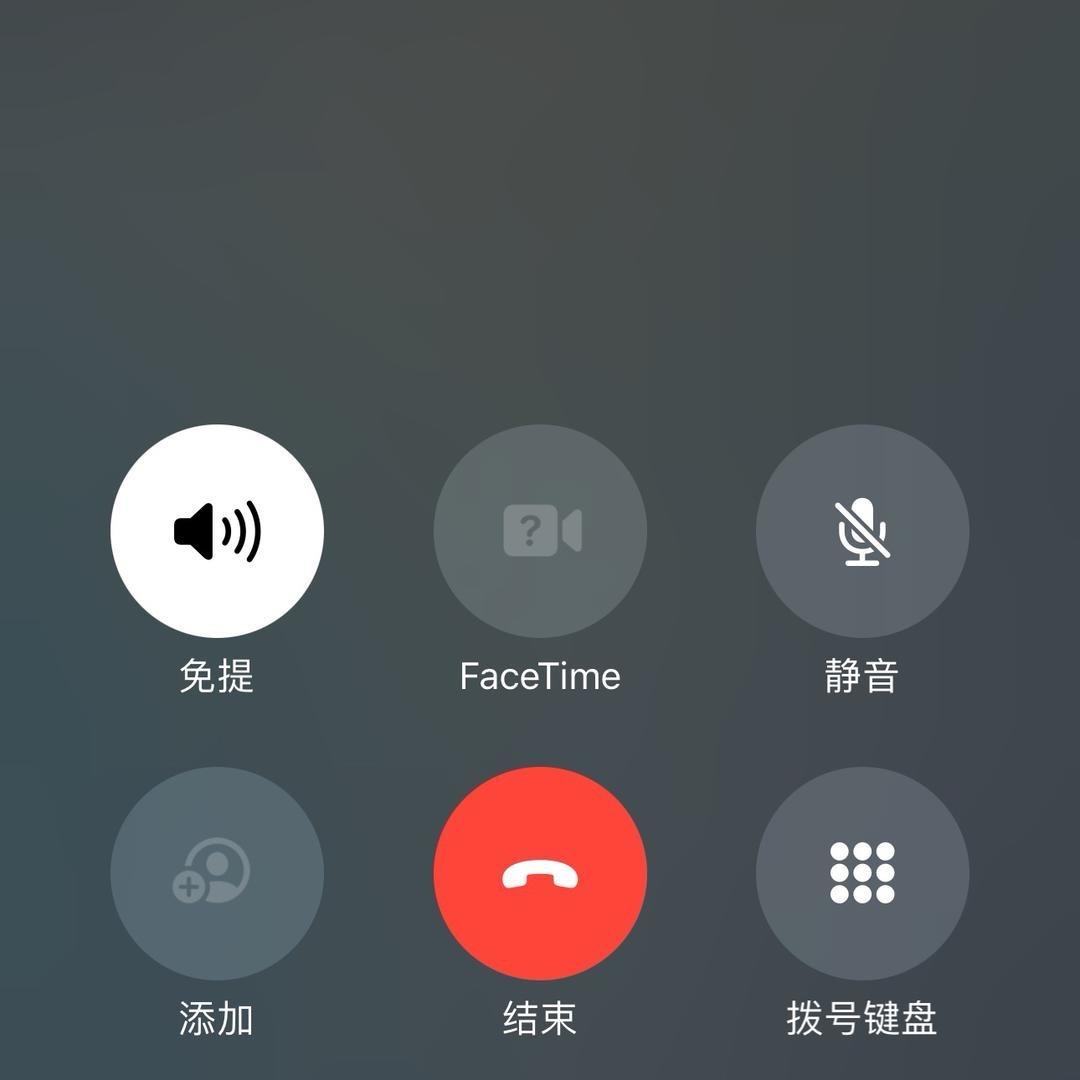Open the 拨号键盘 dial keypad
This screenshot has width=1080, height=1080.
(x=862, y=873)
